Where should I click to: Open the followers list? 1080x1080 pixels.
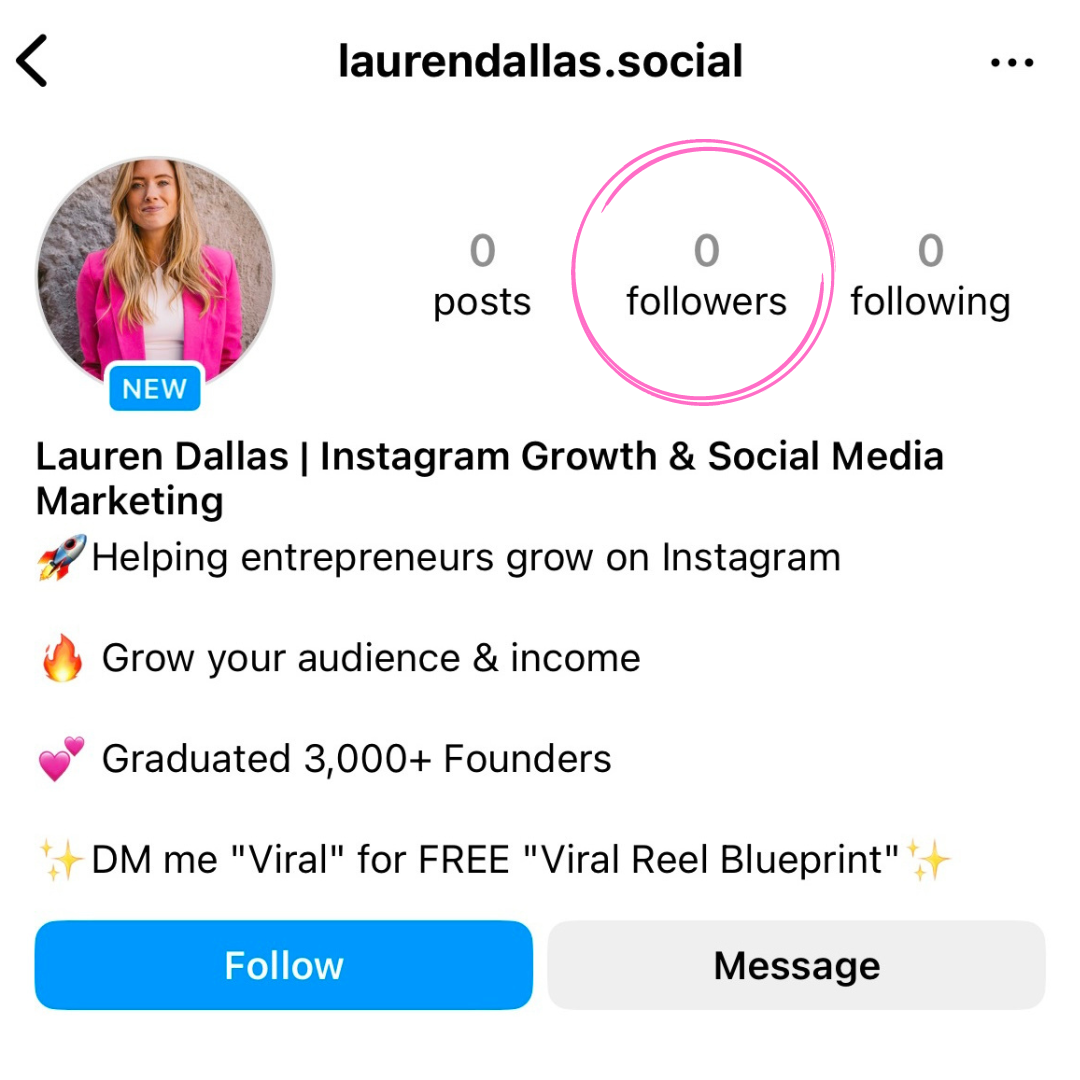[706, 275]
